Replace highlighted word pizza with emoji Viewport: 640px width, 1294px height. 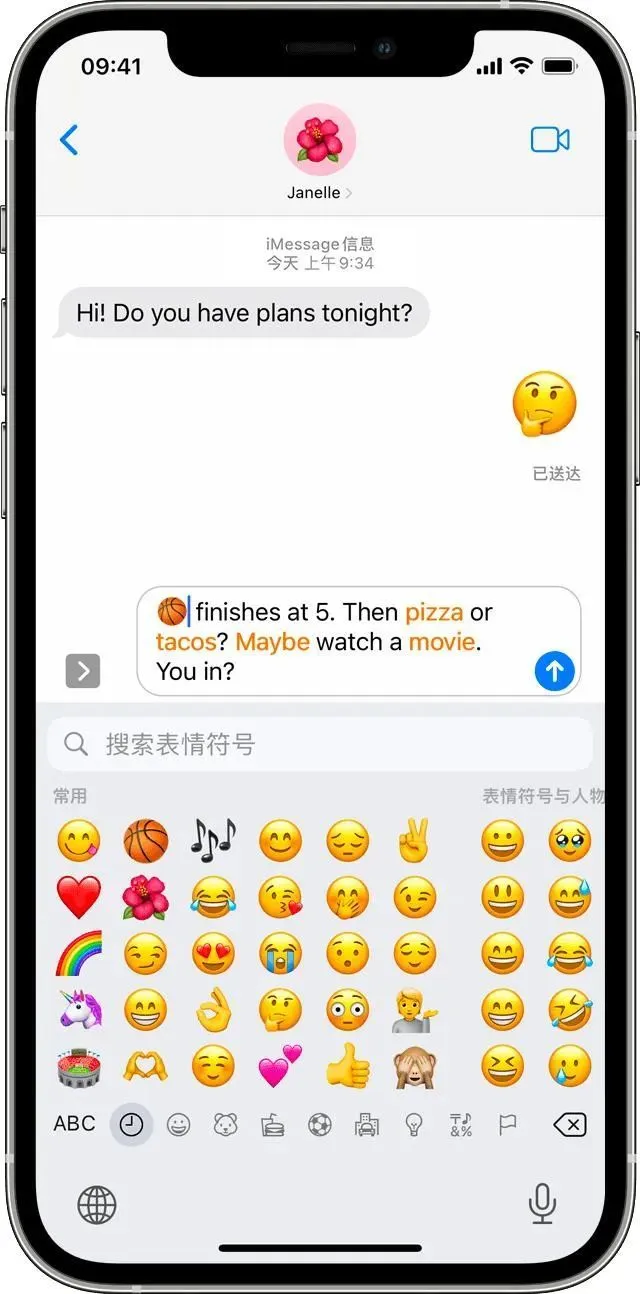[433, 612]
